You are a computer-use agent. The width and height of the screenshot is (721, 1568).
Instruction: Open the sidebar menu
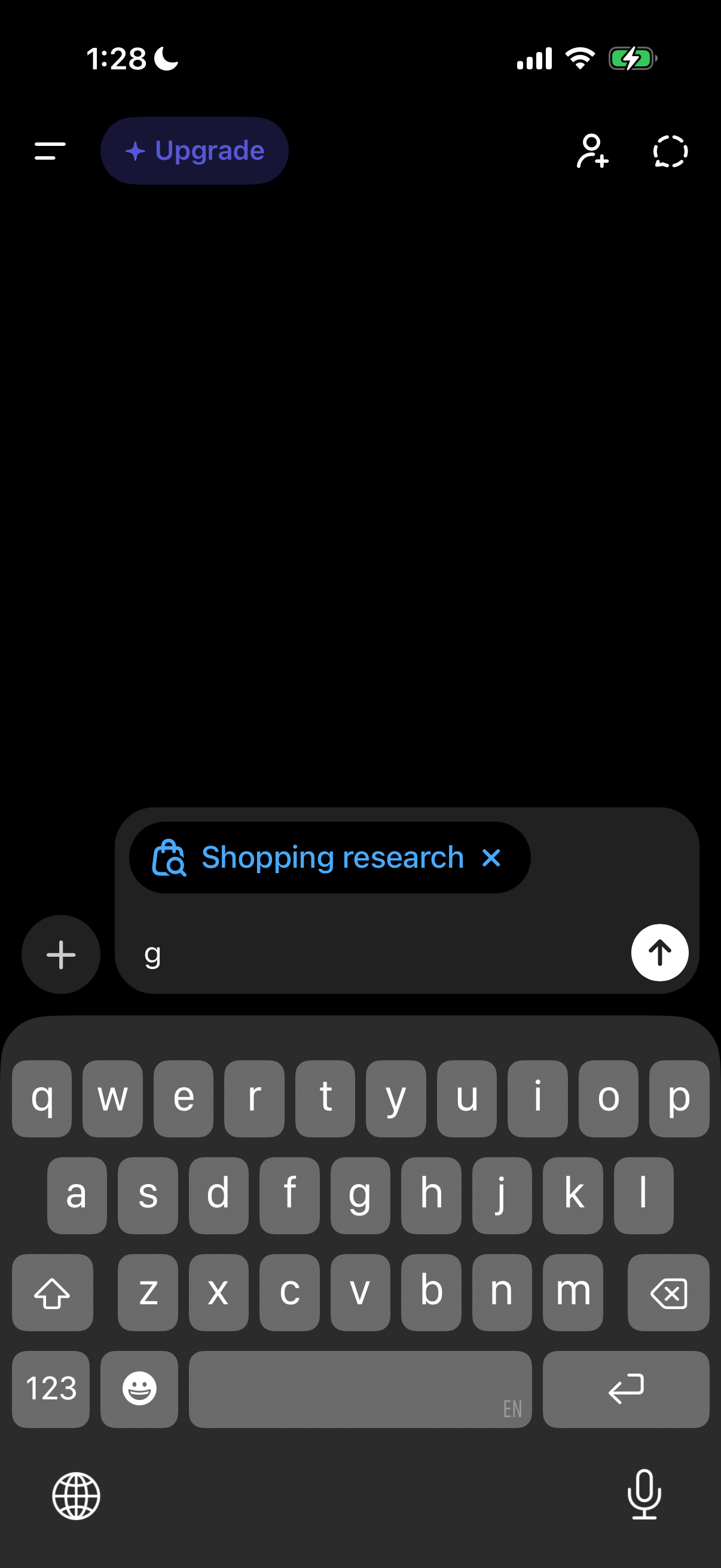coord(48,151)
